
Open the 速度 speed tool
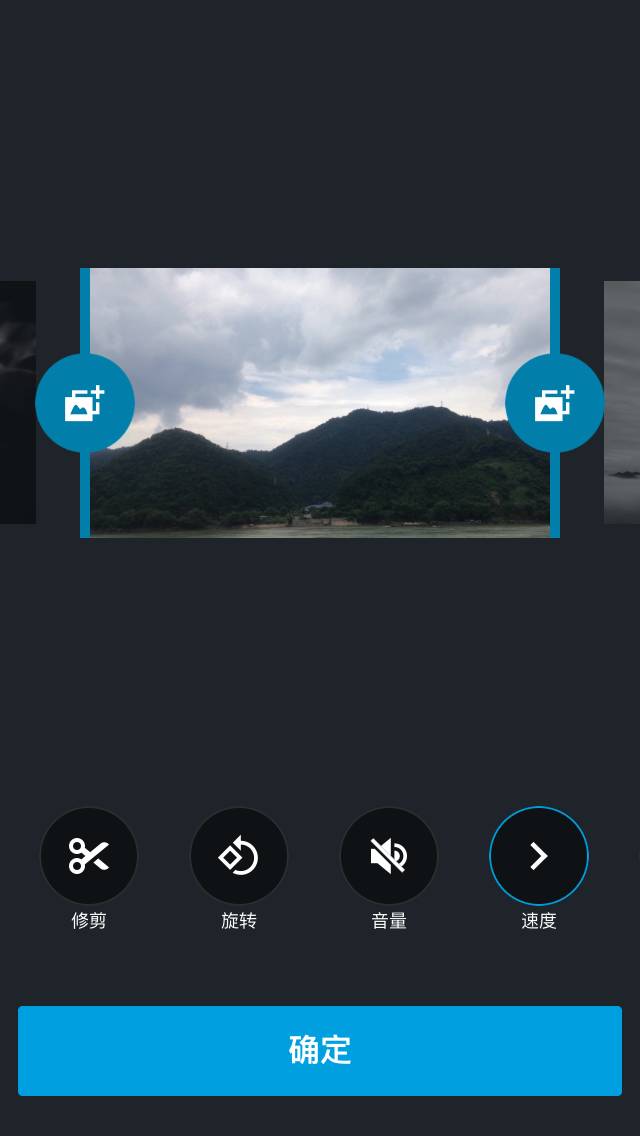539,856
